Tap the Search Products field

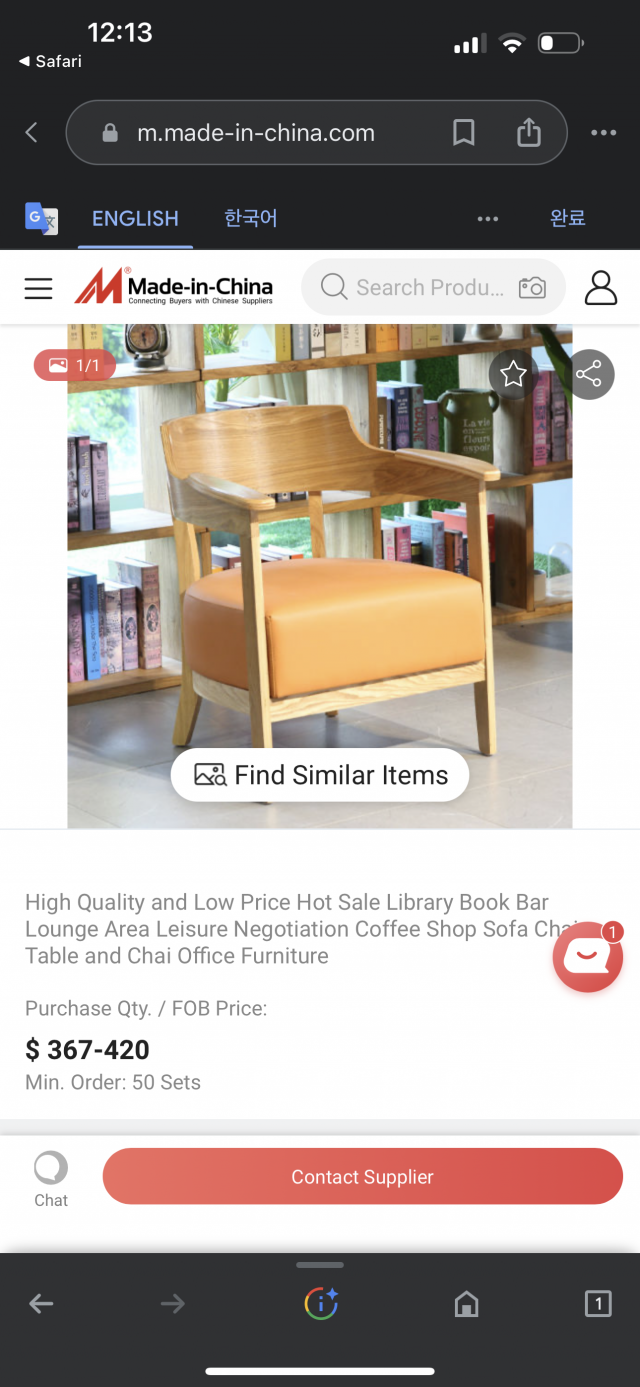(x=420, y=288)
